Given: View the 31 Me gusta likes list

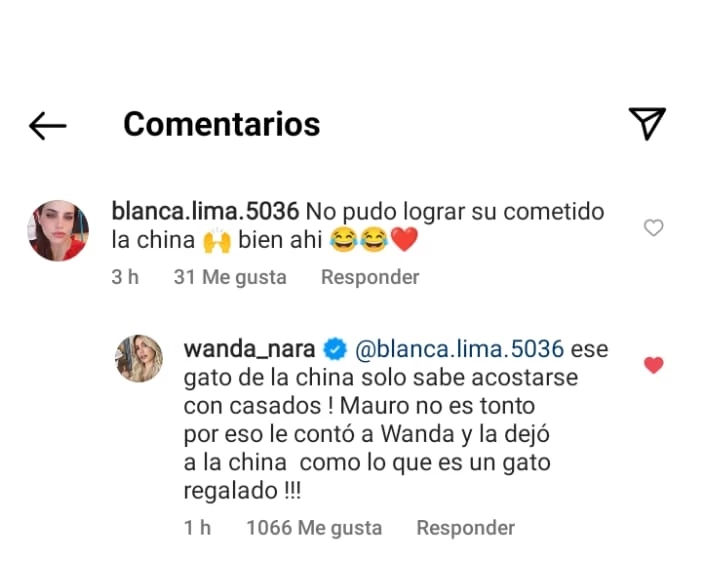Looking at the screenshot, I should [x=230, y=277].
